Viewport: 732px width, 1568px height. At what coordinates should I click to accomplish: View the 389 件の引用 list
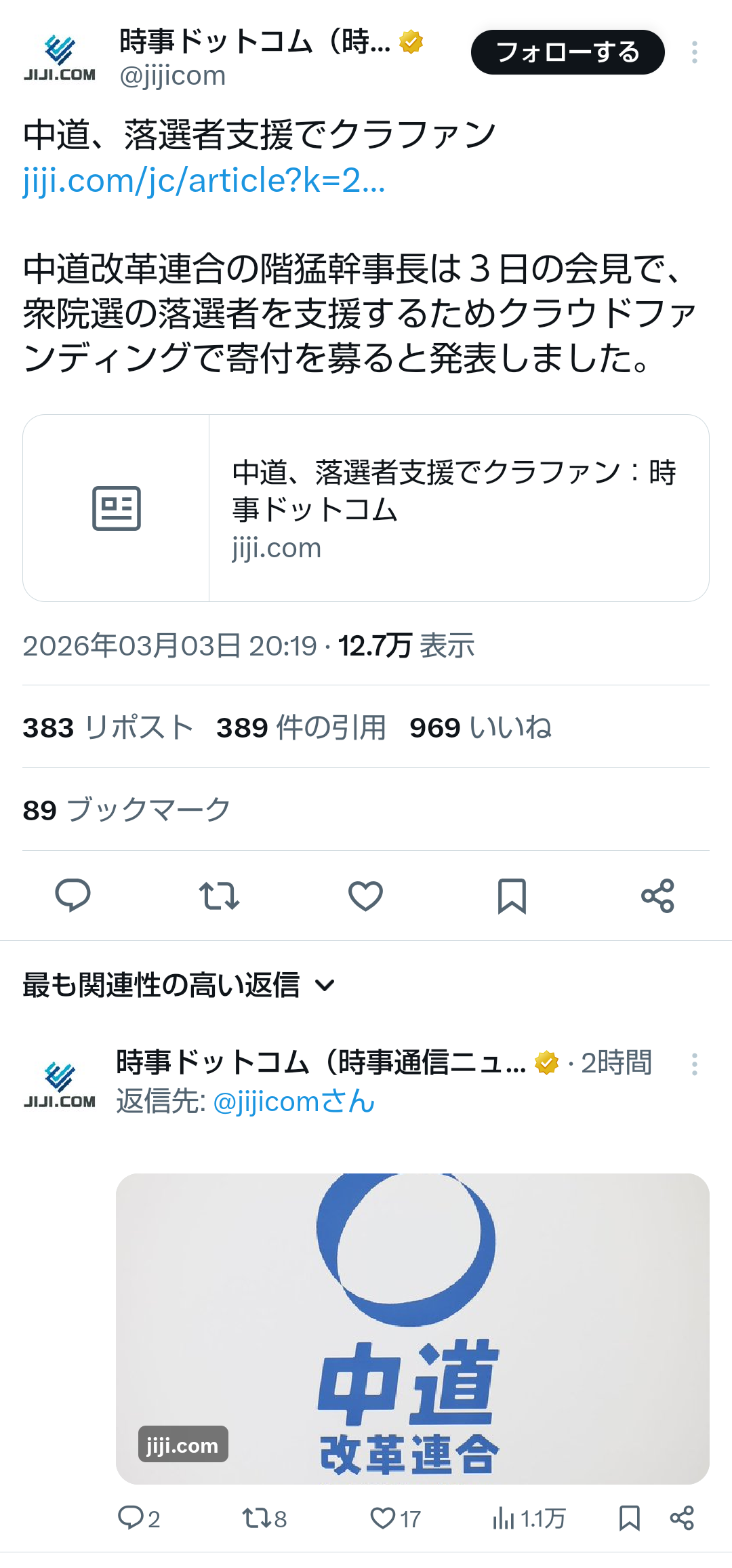pyautogui.click(x=300, y=727)
